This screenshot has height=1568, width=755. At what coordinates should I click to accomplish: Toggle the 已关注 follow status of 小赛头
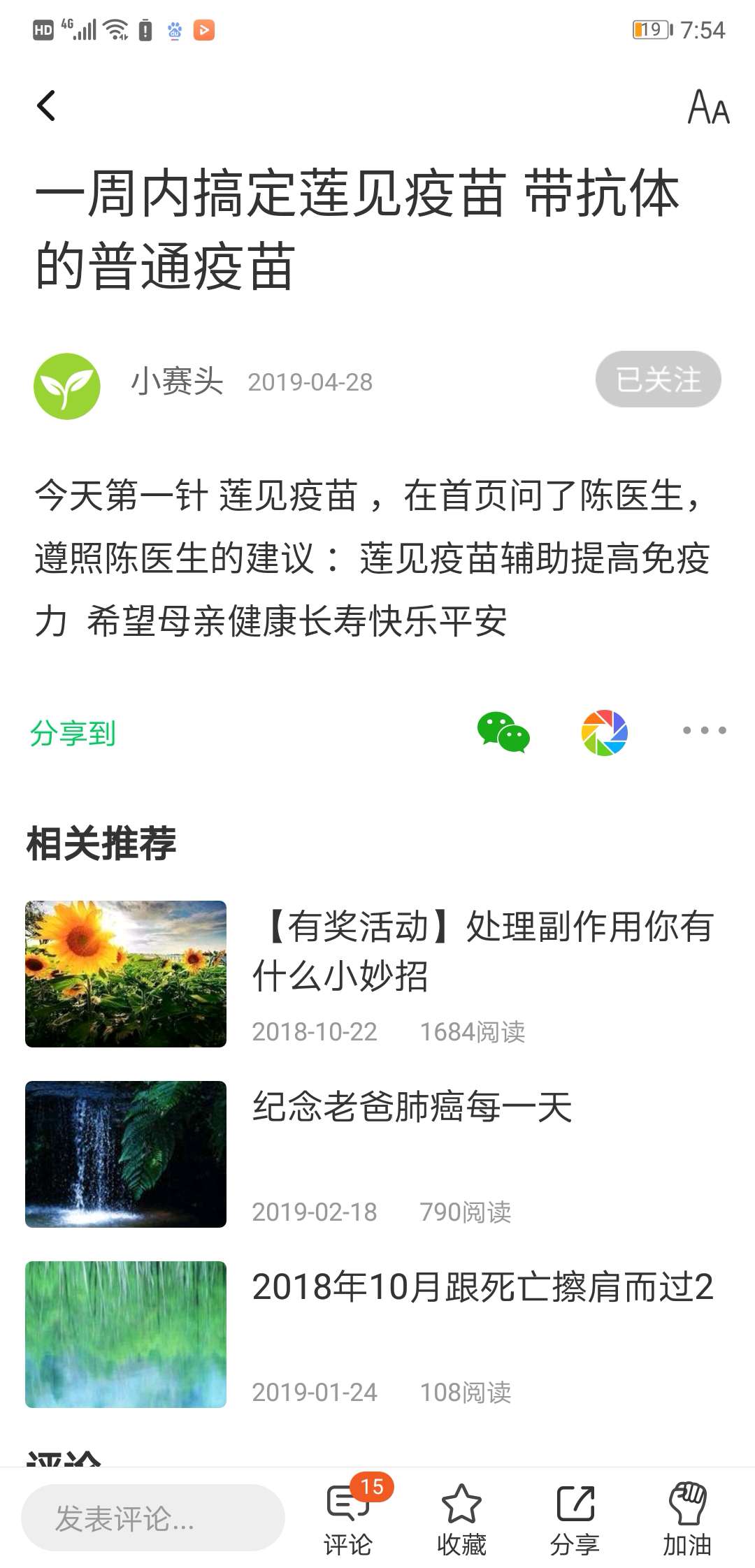coord(658,379)
